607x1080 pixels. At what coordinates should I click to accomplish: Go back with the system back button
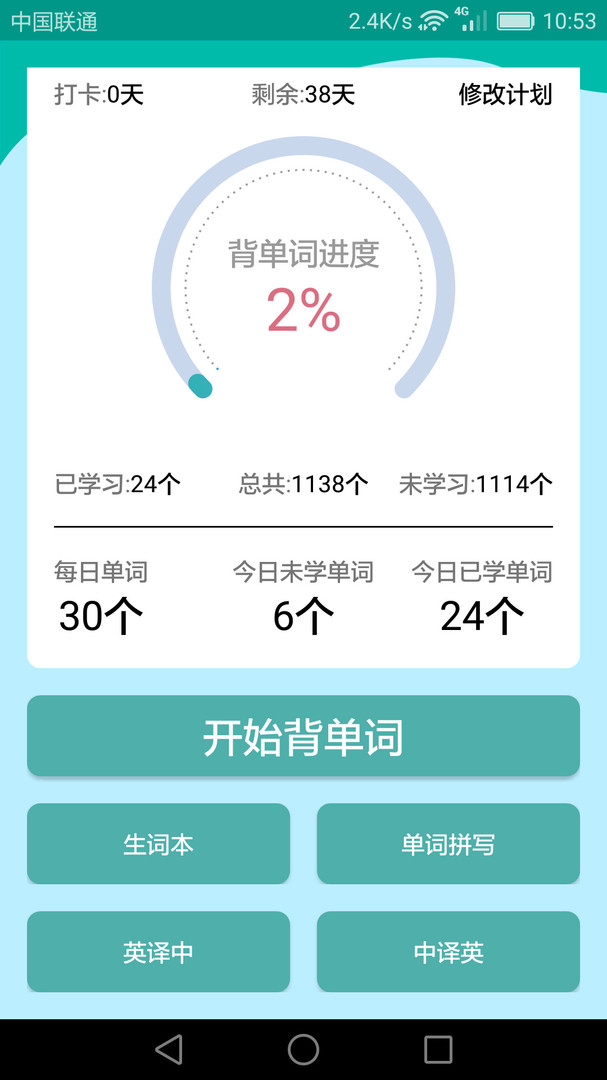click(169, 1049)
